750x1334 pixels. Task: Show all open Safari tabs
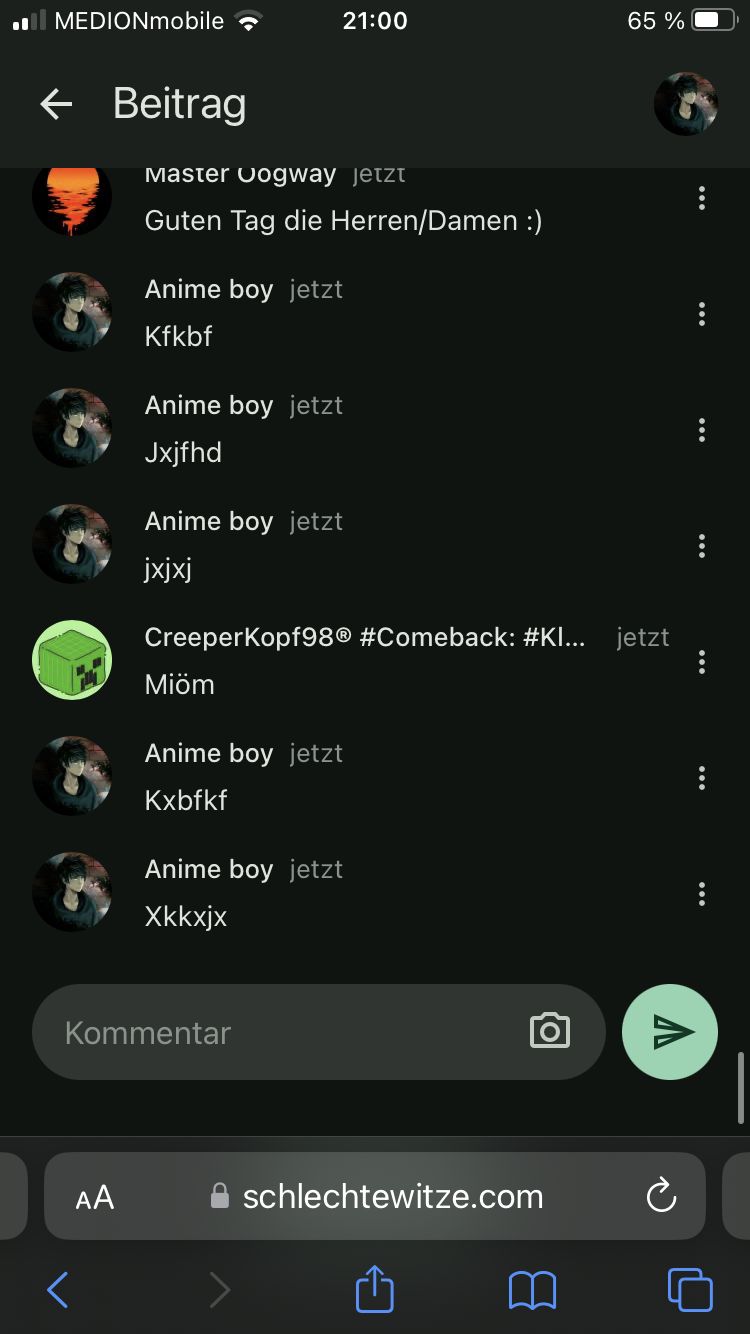(x=690, y=1290)
